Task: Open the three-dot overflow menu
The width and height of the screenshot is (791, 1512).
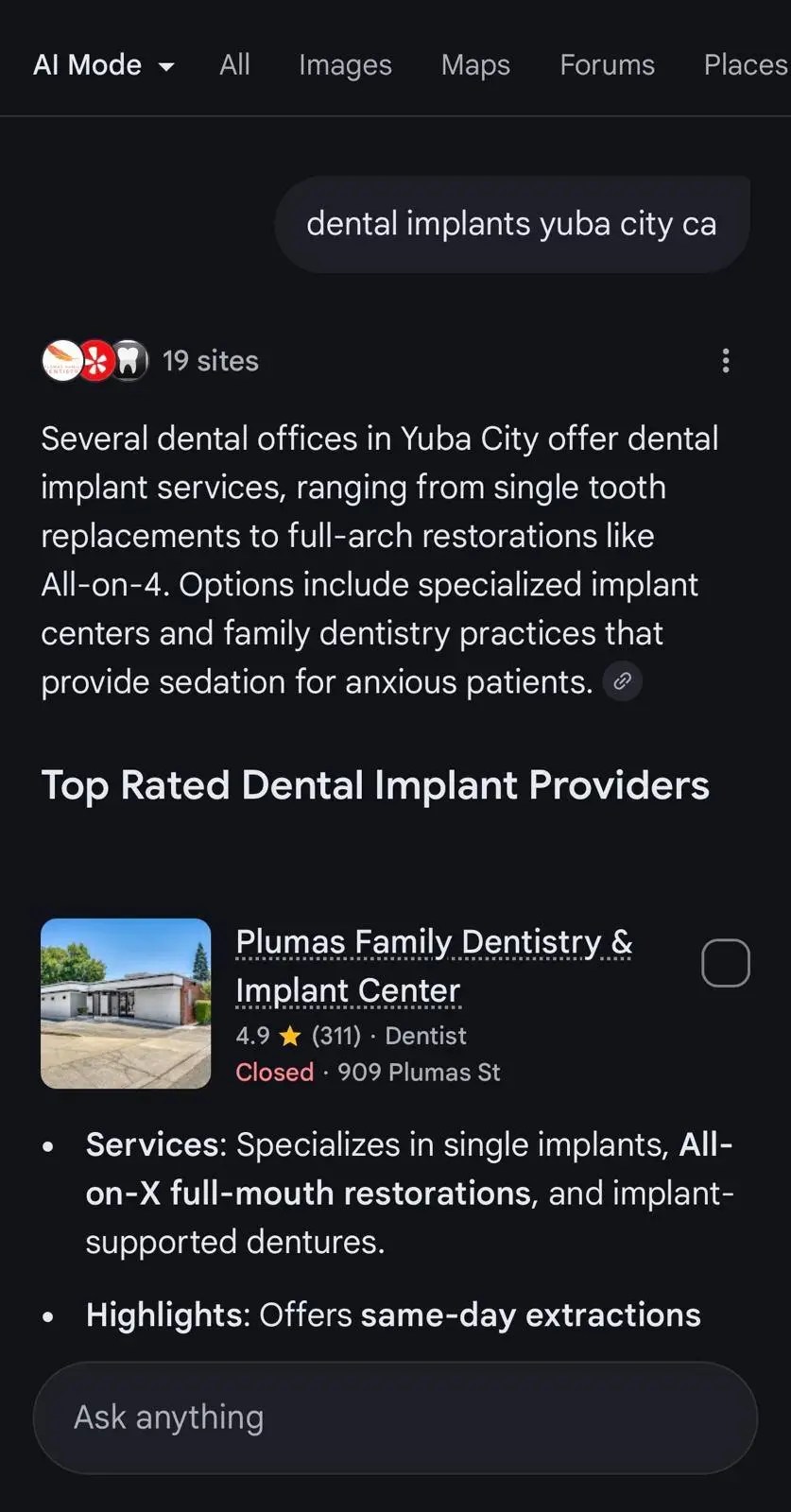Action: [726, 361]
